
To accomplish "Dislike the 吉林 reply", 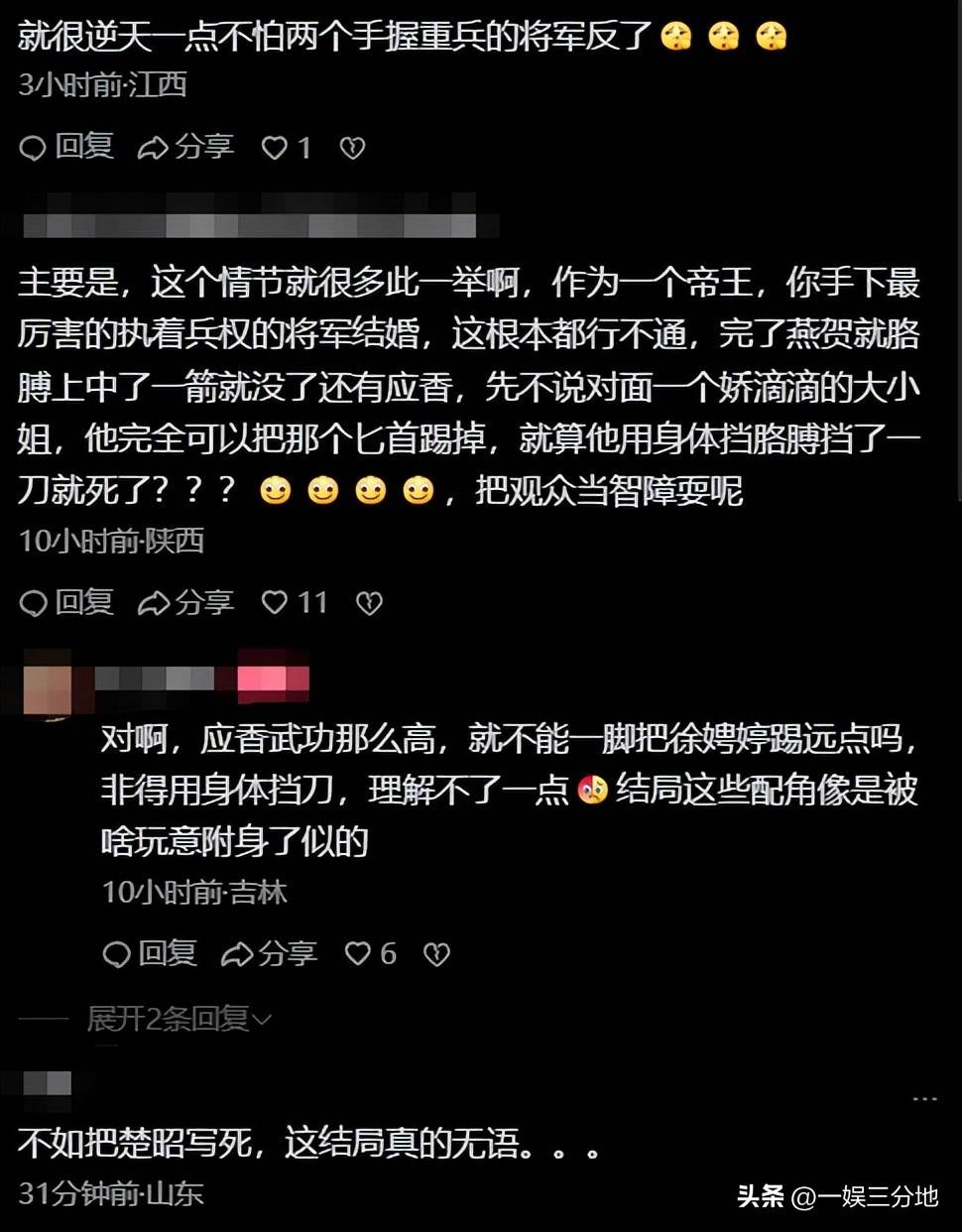I will coord(436,954).
